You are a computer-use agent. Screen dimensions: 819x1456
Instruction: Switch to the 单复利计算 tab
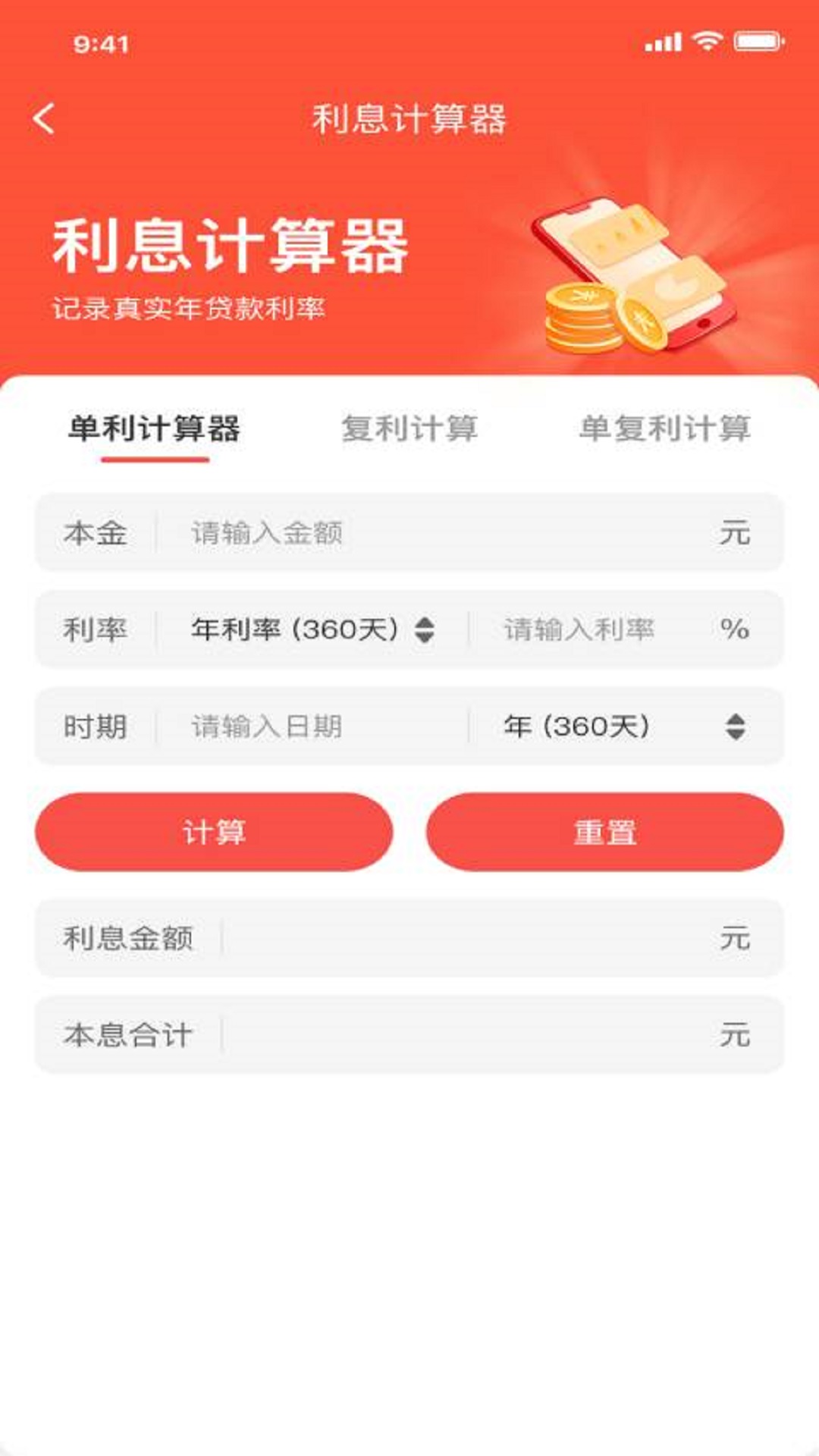(665, 430)
